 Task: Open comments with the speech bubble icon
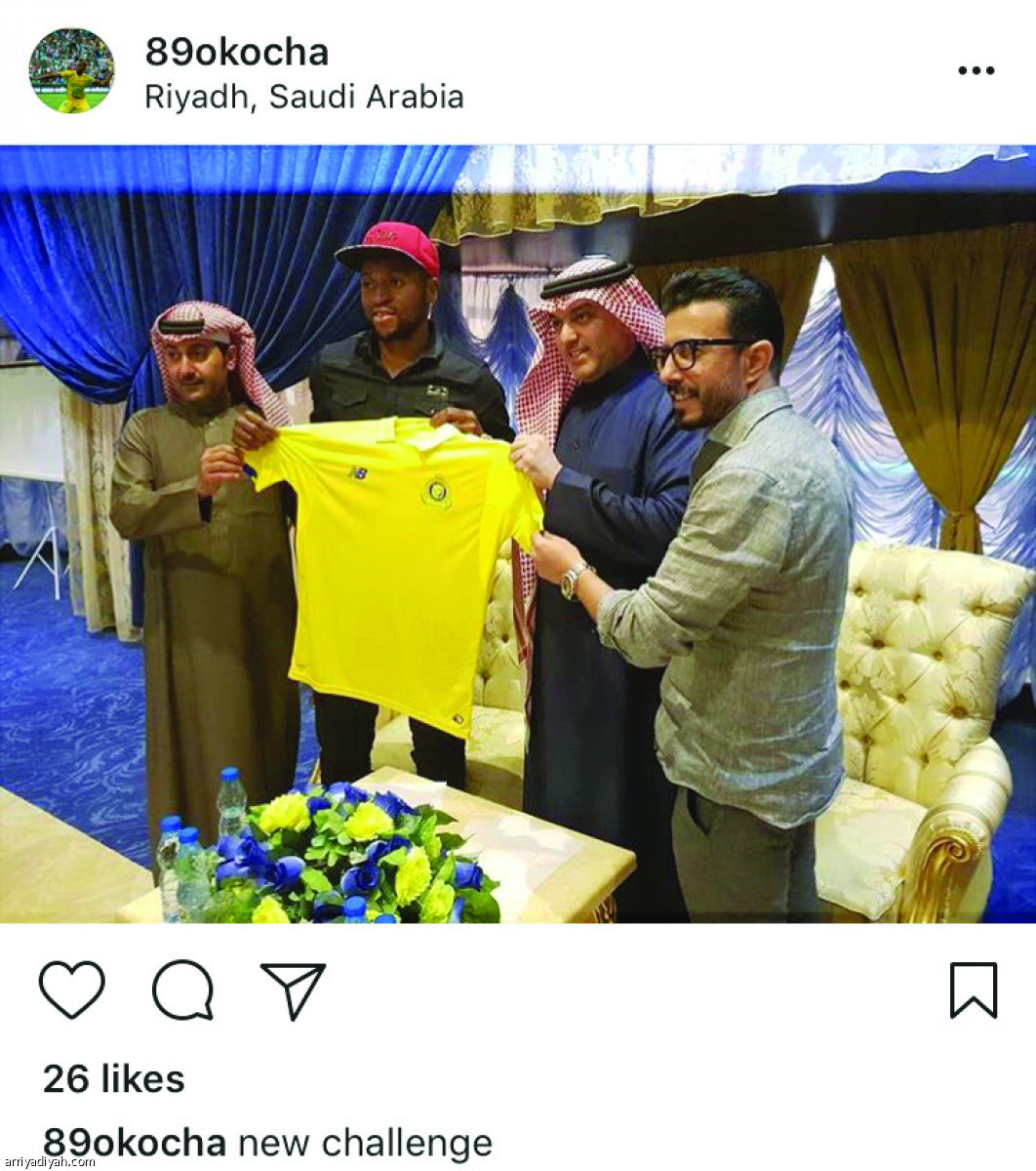coord(182,989)
